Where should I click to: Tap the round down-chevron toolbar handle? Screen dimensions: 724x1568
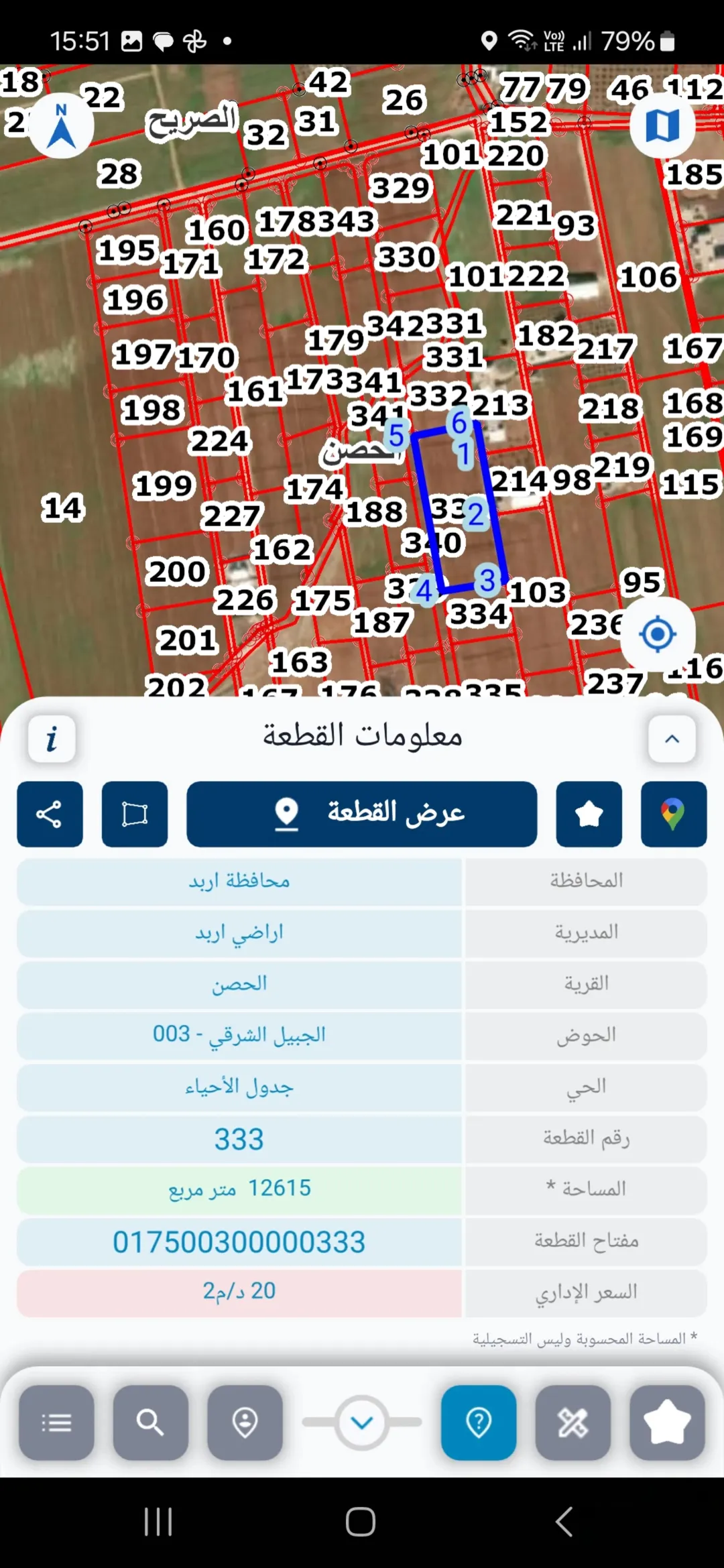[362, 1422]
